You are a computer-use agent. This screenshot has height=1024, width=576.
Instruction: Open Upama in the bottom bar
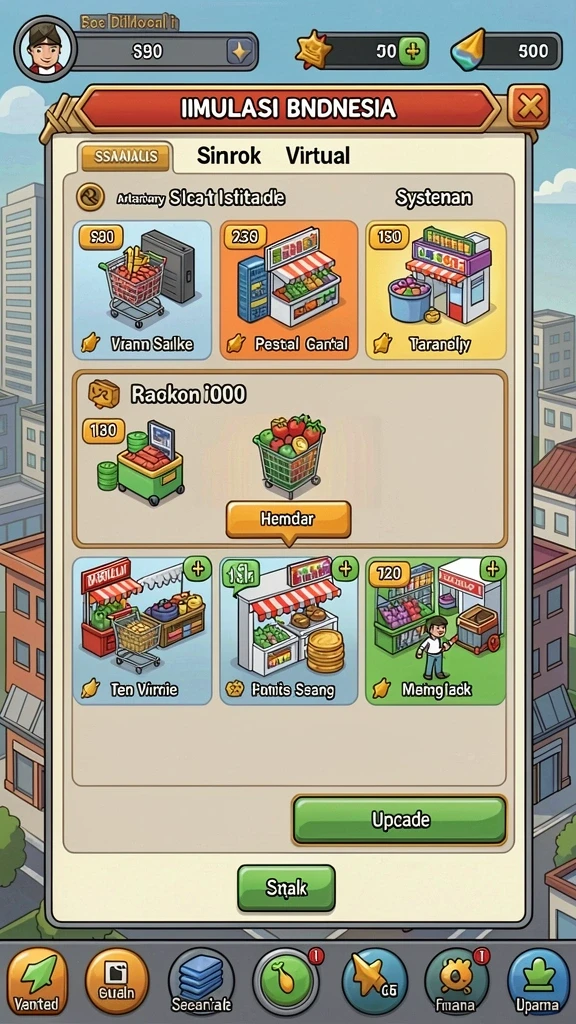[539, 980]
